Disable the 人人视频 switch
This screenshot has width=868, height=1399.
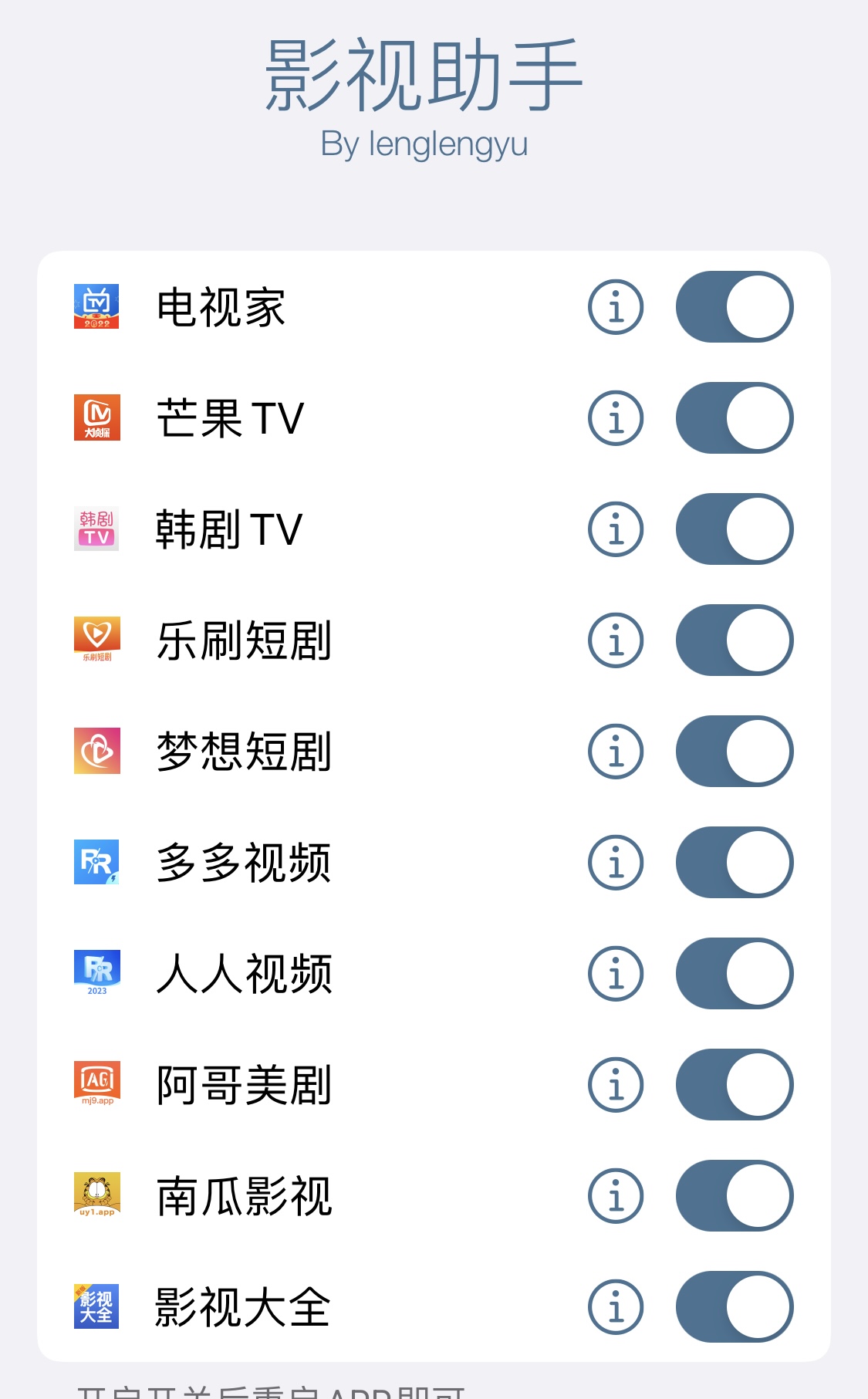tap(735, 974)
